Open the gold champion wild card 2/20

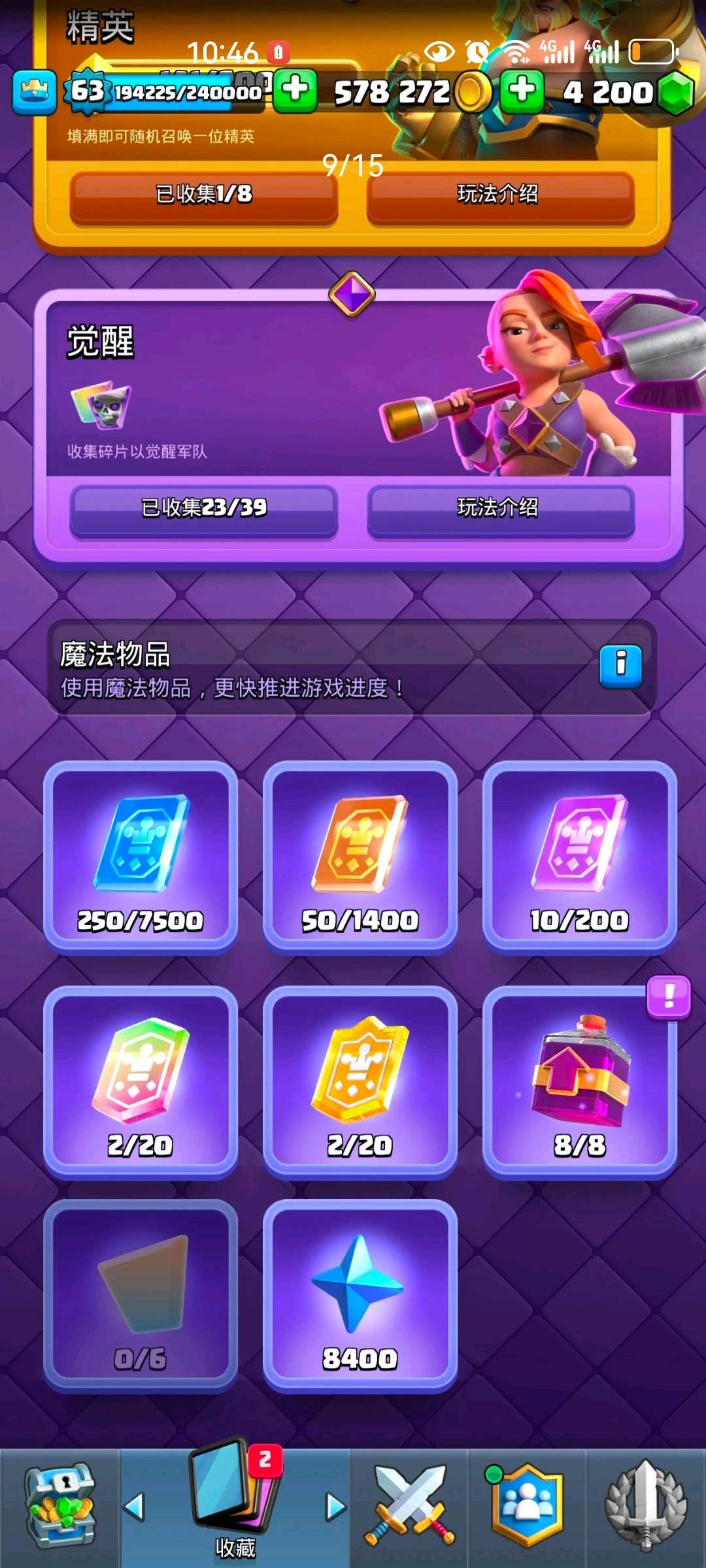[360, 1083]
